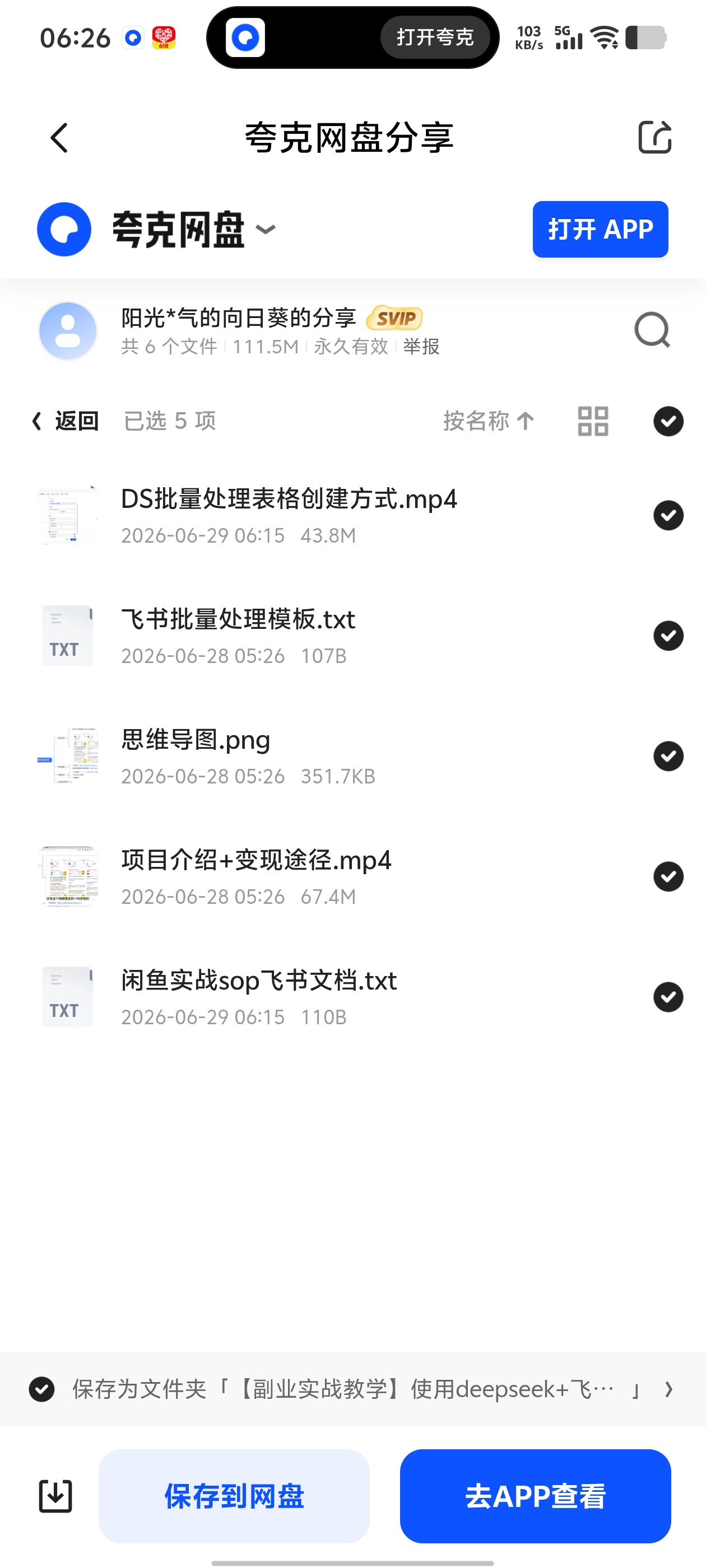
Task: Expand the 夸克网盘 dropdown arrow
Action: click(266, 230)
